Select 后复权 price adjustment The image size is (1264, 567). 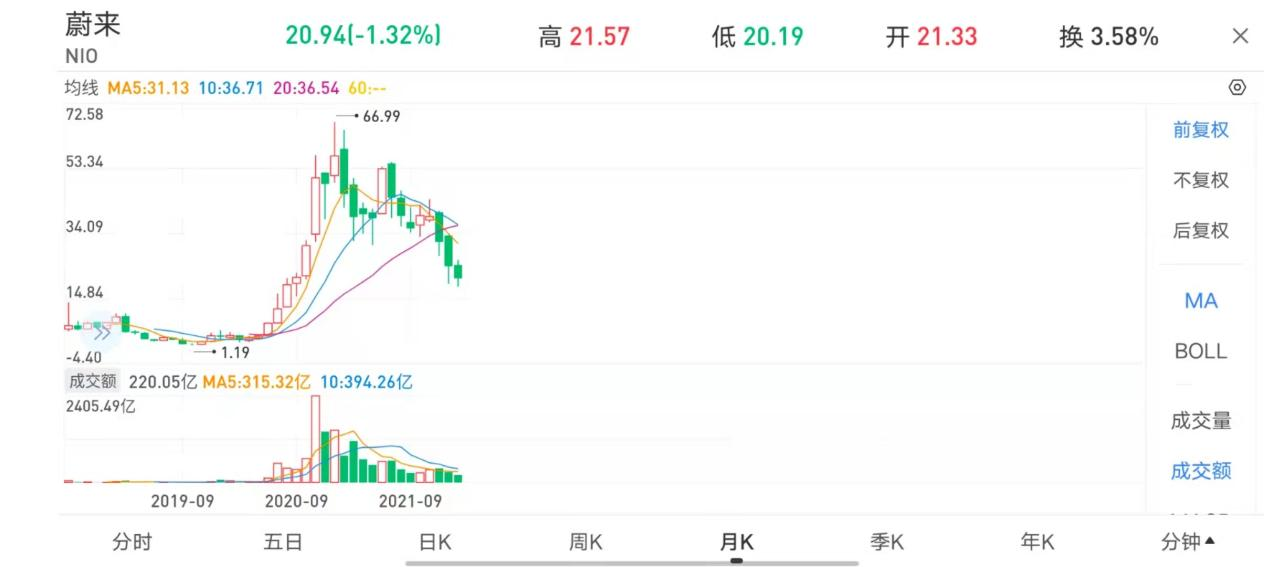pyautogui.click(x=1200, y=231)
